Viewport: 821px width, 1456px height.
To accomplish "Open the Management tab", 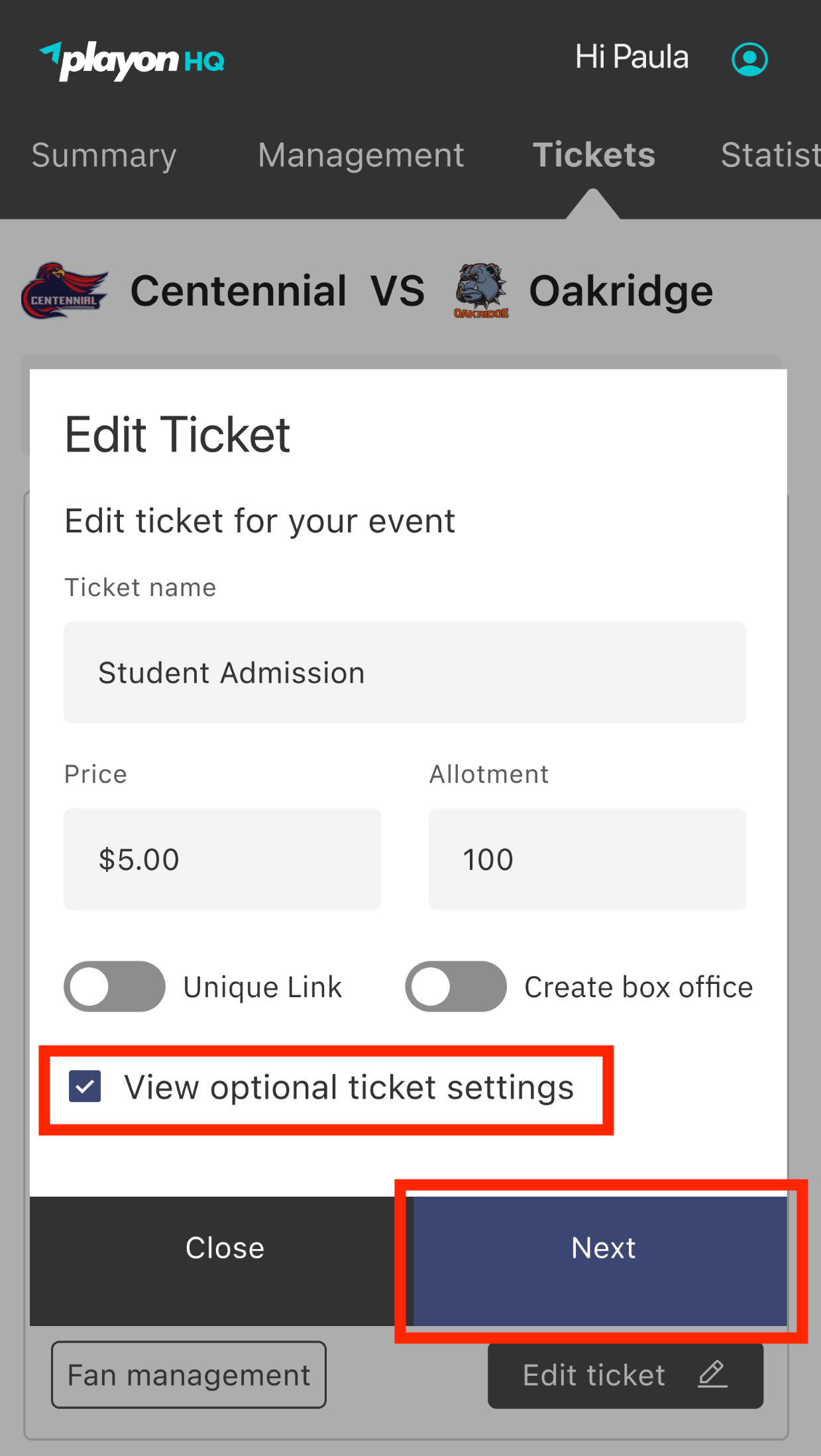I will point(360,156).
